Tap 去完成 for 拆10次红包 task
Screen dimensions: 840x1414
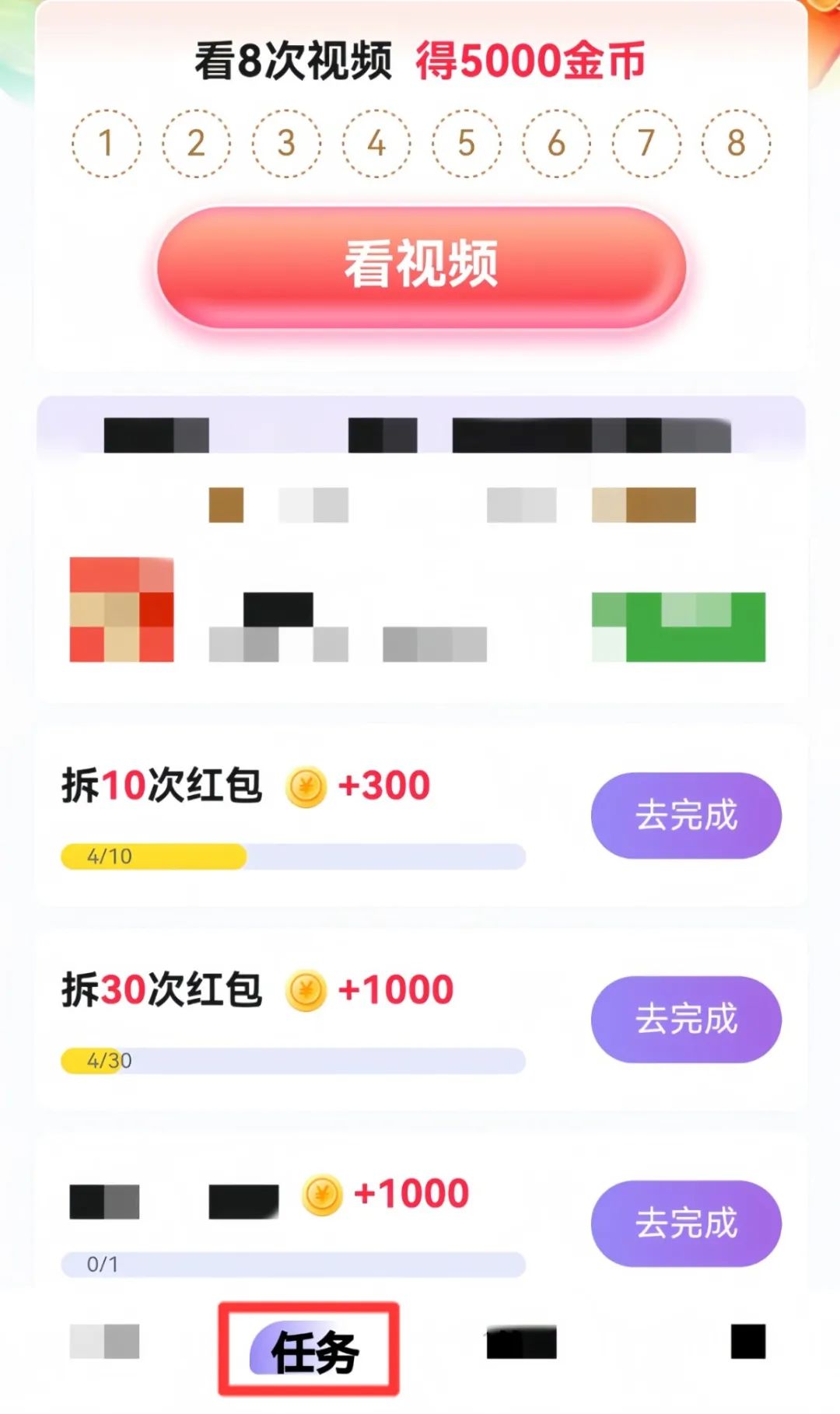point(686,815)
